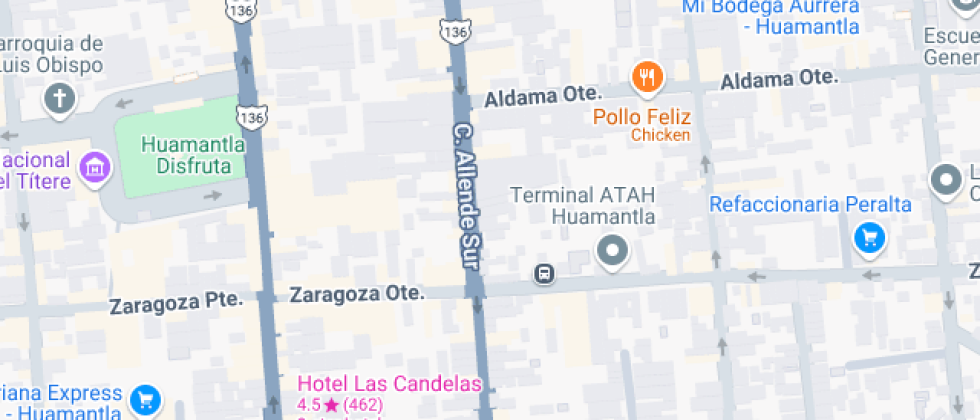This screenshot has width=980, height=420.
Task: Tap the Express - Huamantla shopping cart pin
Action: pyautogui.click(x=146, y=399)
